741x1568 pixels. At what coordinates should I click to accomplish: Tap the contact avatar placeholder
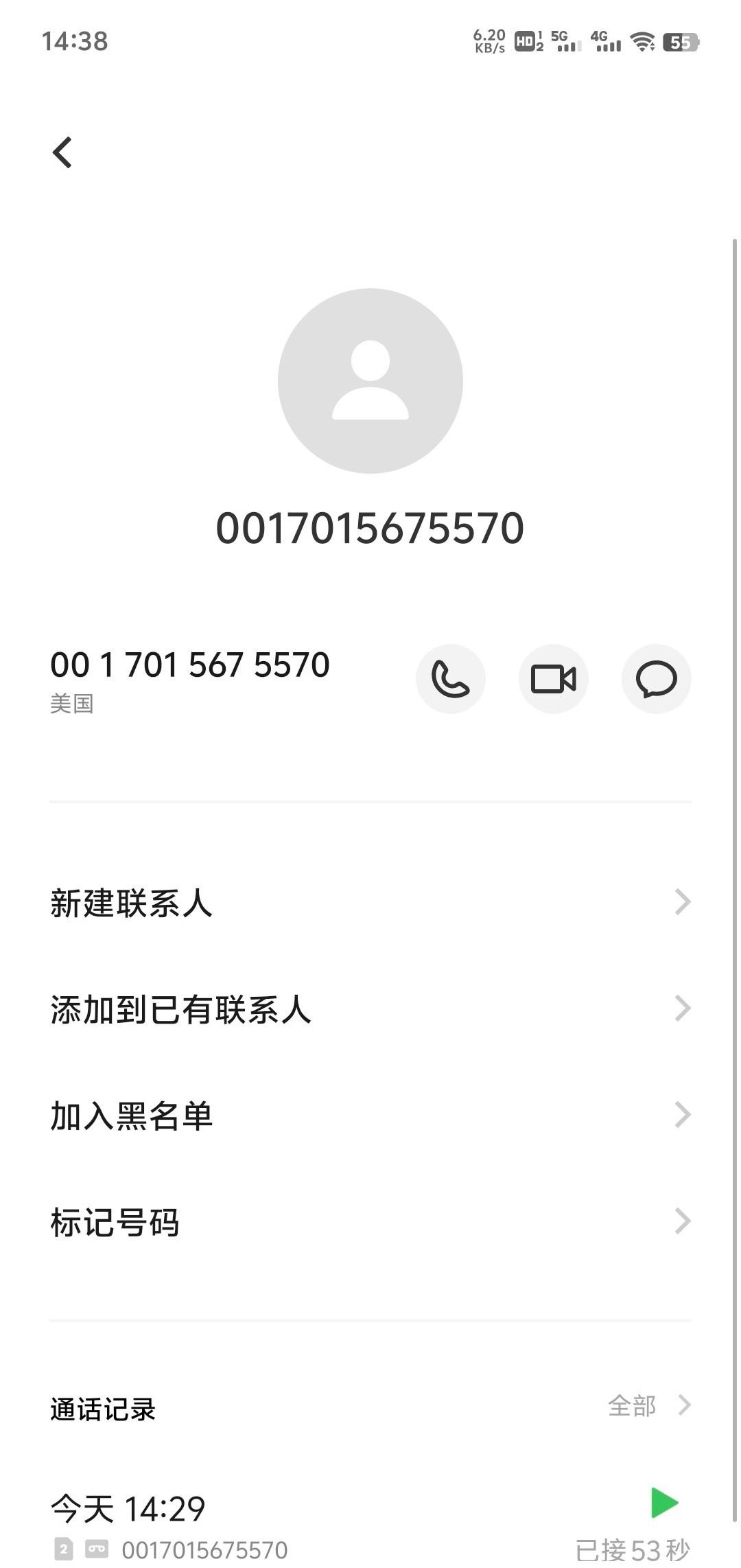[370, 381]
